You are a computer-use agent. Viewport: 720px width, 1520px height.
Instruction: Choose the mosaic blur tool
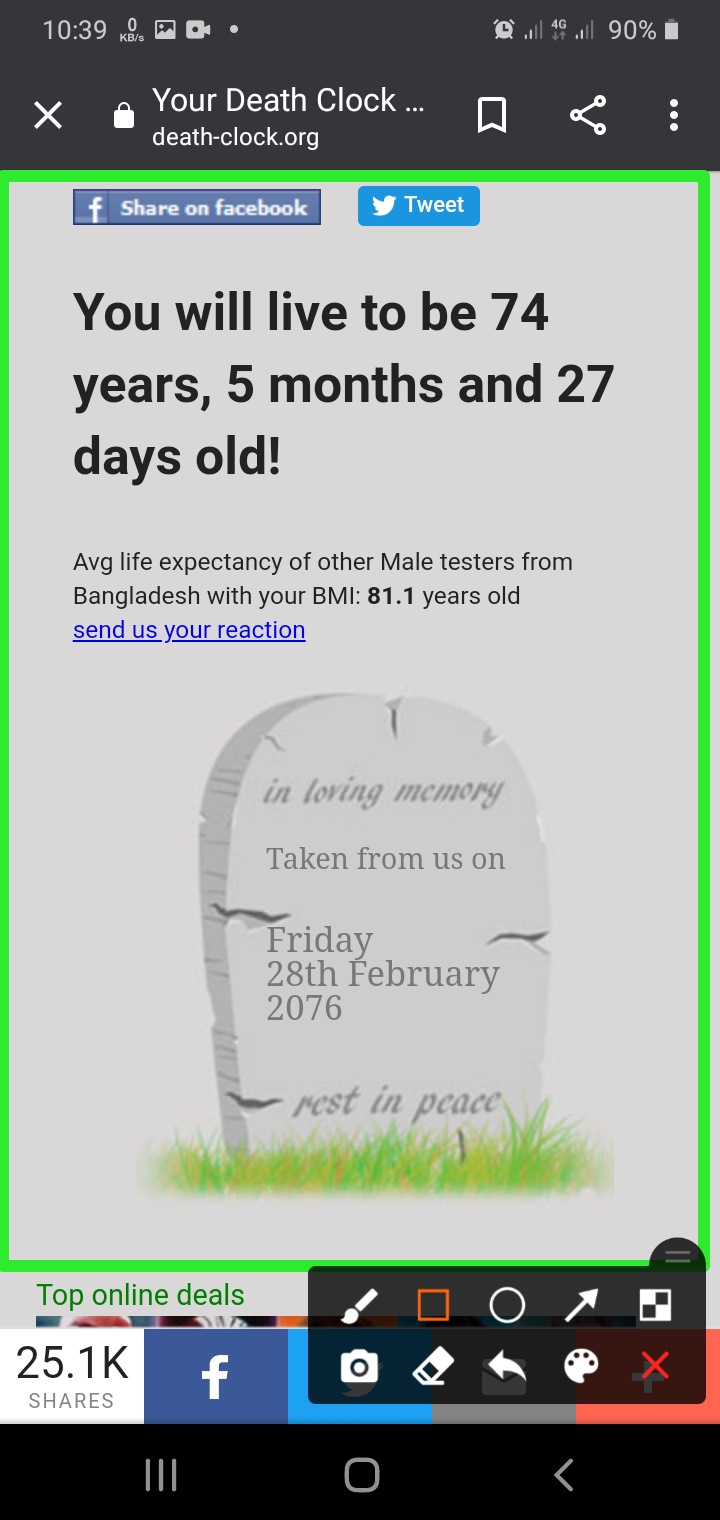655,1305
